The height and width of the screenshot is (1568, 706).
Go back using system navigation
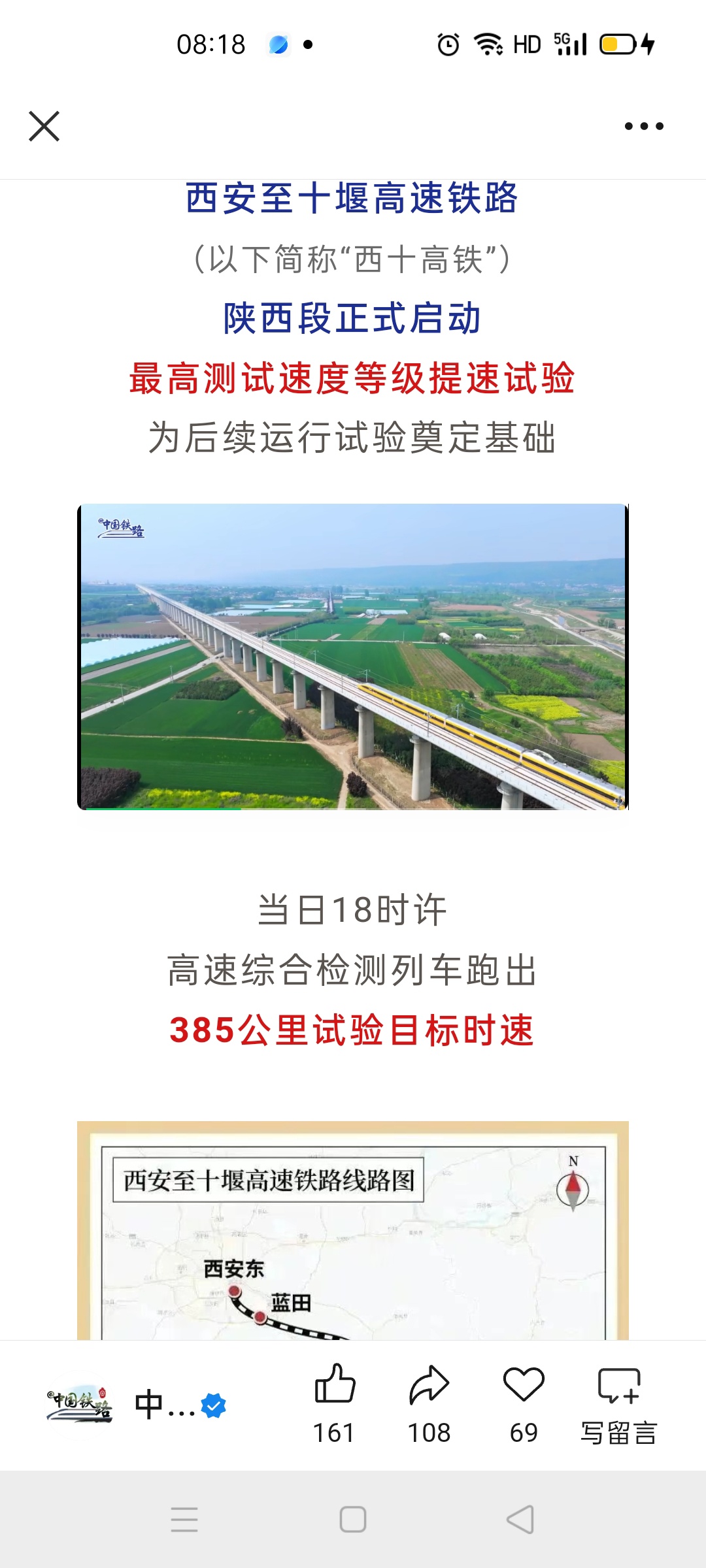(x=520, y=1520)
